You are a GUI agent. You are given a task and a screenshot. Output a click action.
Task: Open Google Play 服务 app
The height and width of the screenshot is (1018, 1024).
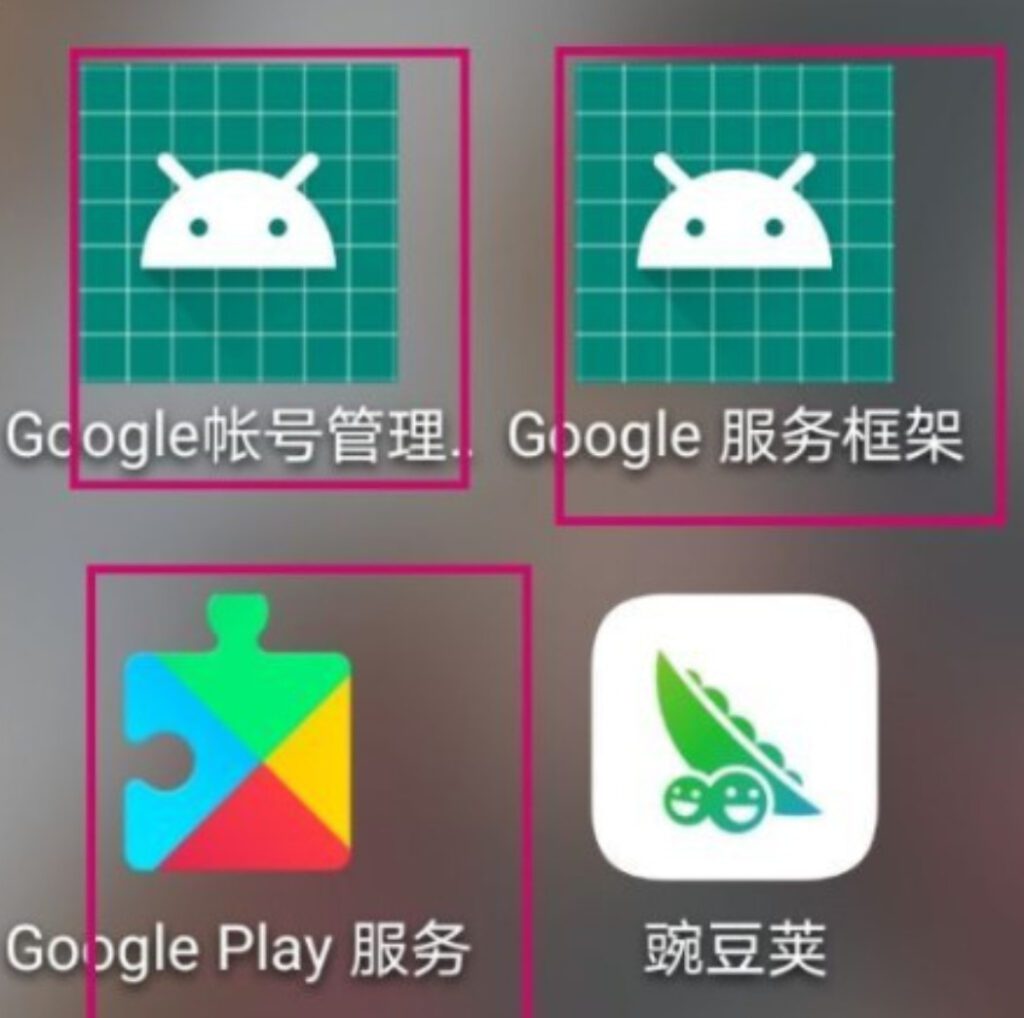tap(237, 733)
